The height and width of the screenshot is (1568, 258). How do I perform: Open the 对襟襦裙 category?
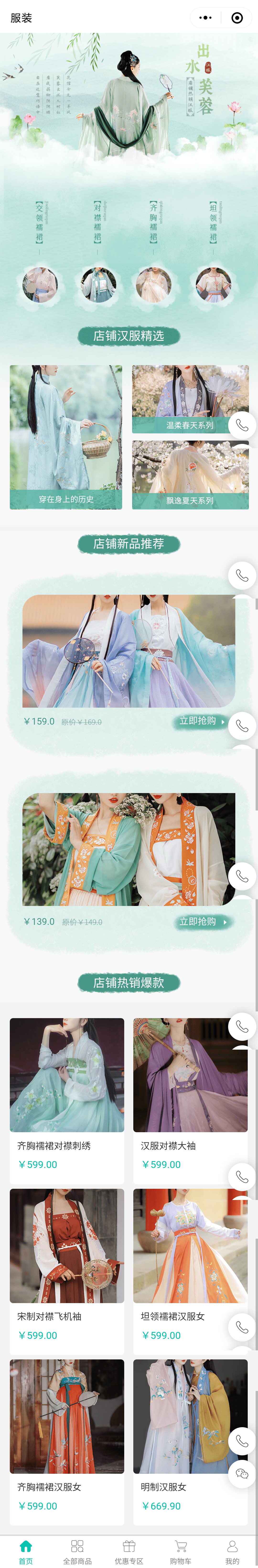pos(98,284)
